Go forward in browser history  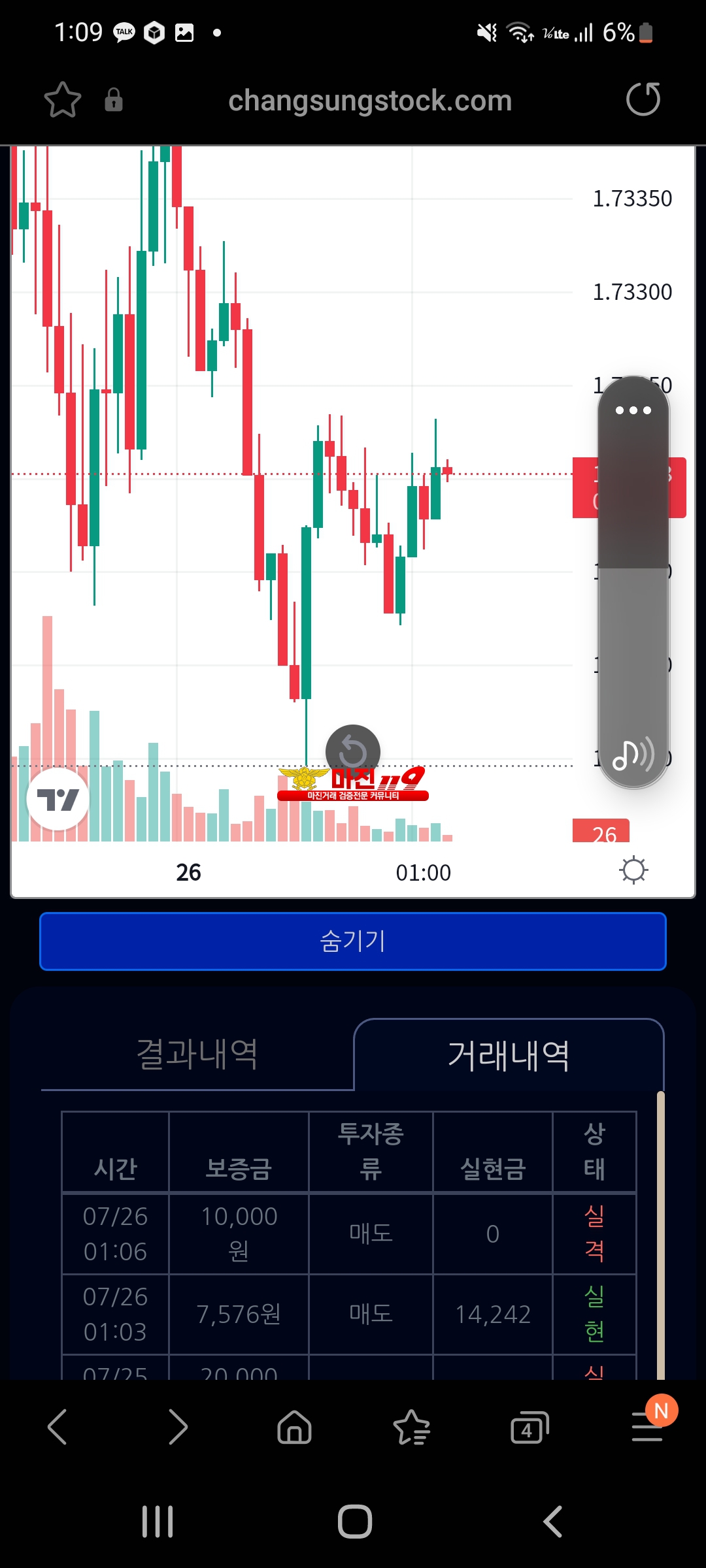click(x=177, y=1426)
